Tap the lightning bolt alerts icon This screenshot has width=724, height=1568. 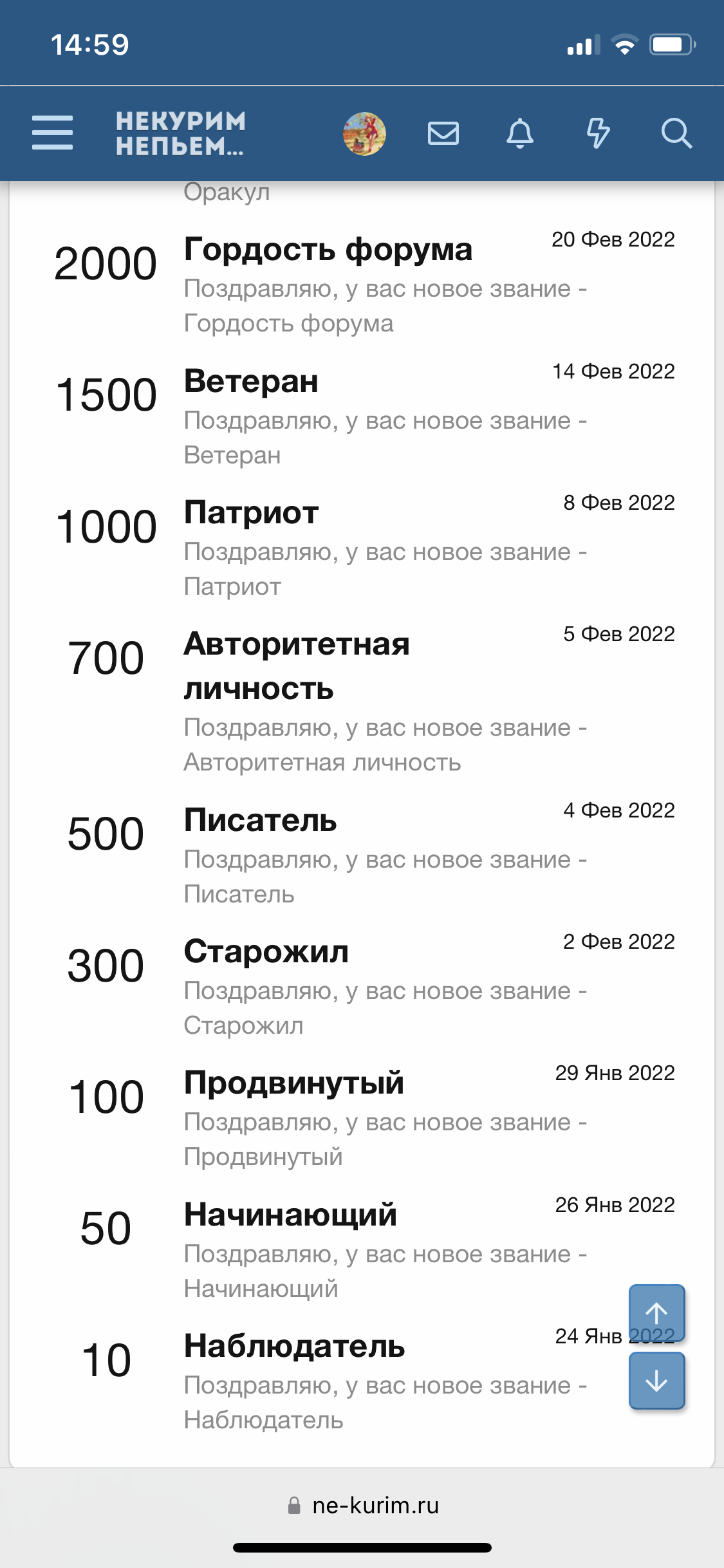coord(599,133)
